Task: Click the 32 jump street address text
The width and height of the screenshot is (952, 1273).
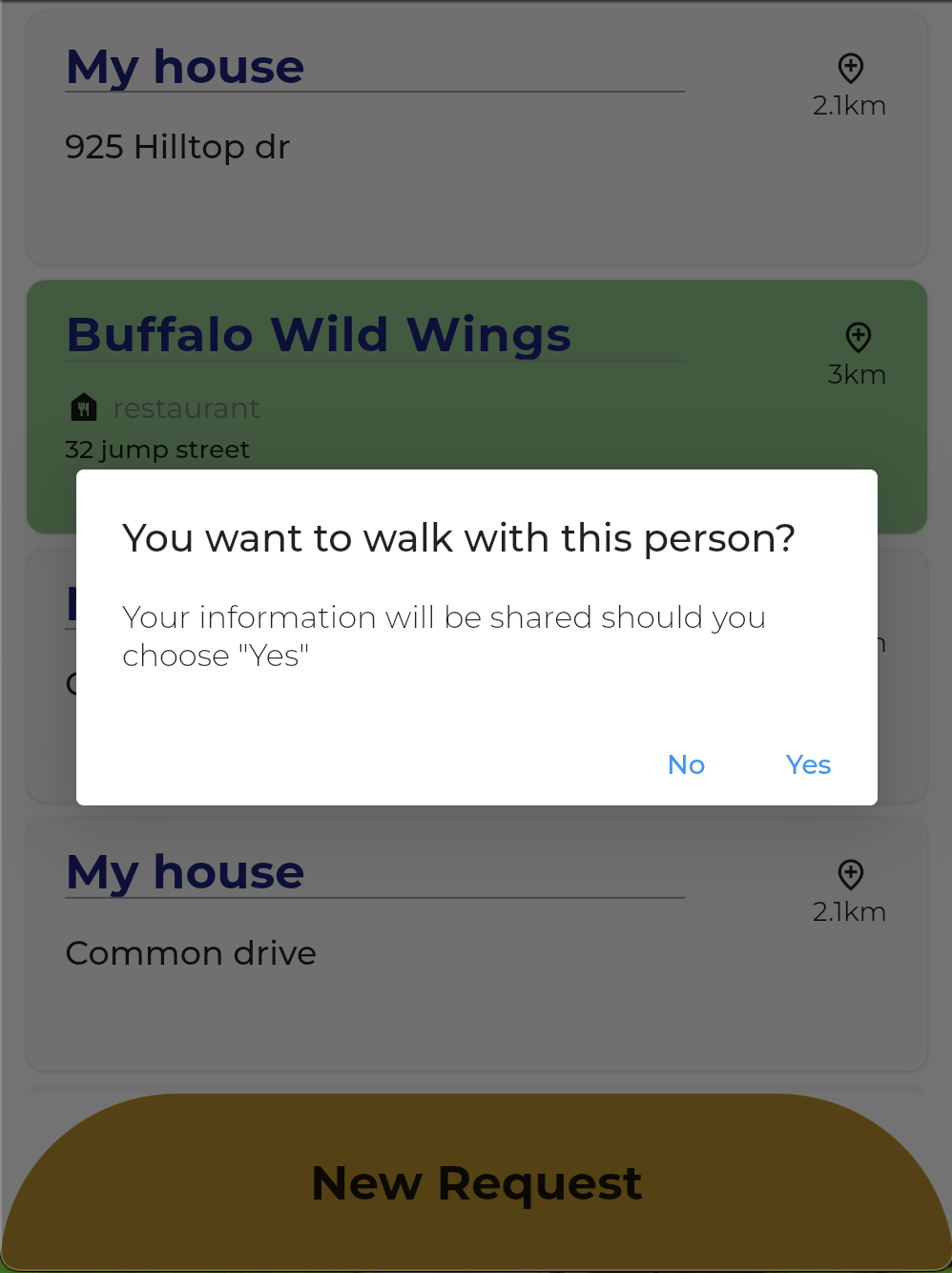Action: (156, 449)
